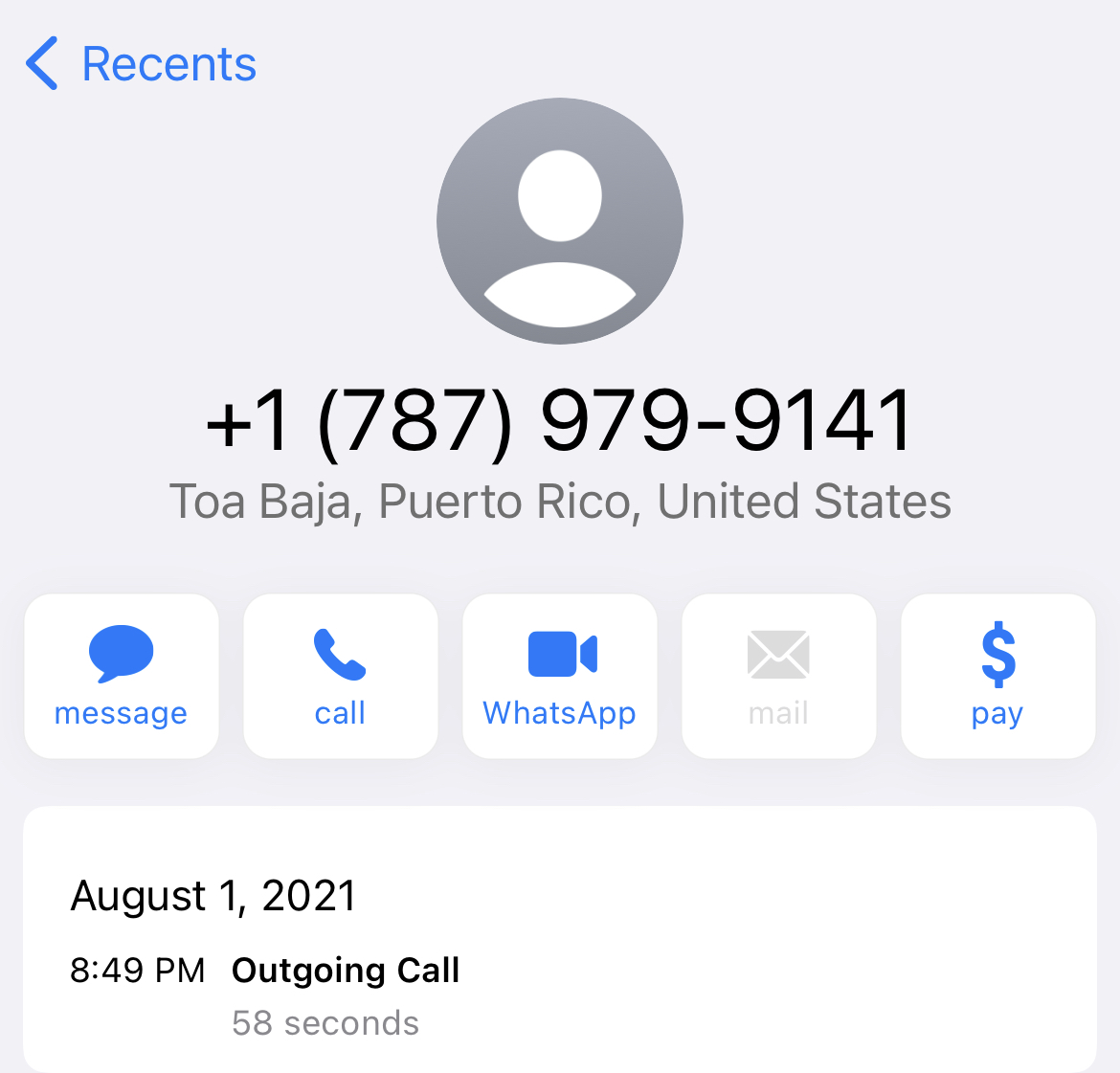Send a message to this number
The width and height of the screenshot is (1120, 1073).
tap(122, 676)
